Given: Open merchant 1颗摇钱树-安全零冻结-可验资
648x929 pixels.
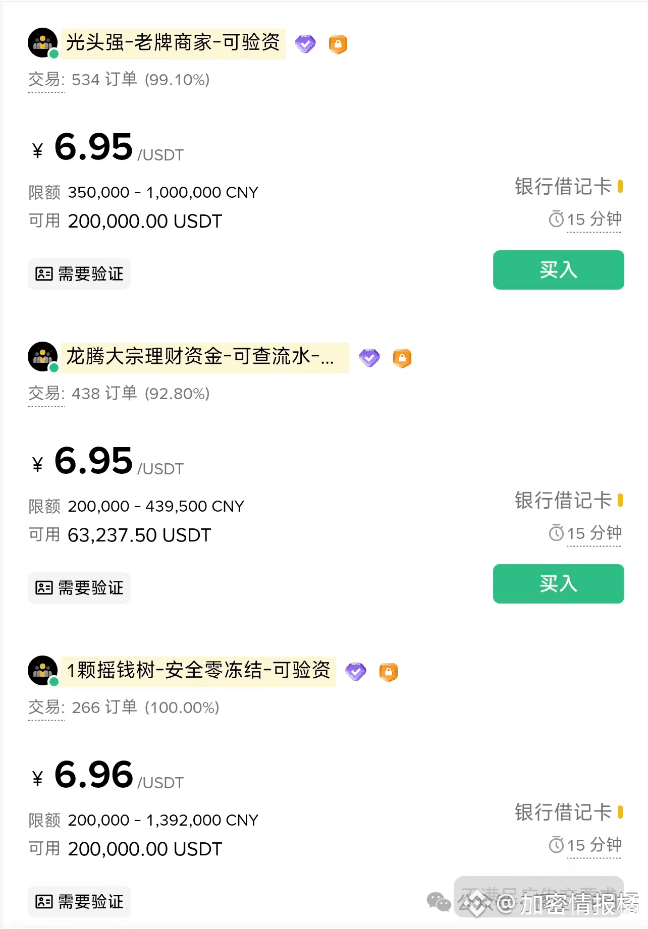Looking at the screenshot, I should (x=198, y=670).
